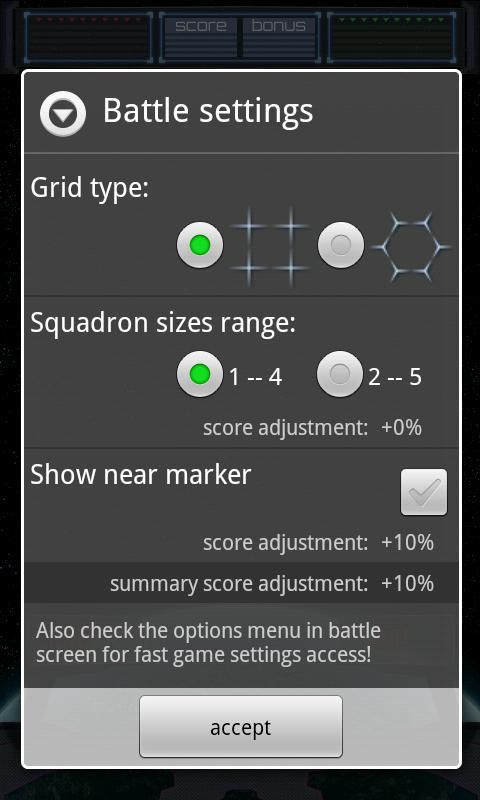Image resolution: width=480 pixels, height=800 pixels.
Task: Select the hexagonal grid type
Action: pos(341,245)
